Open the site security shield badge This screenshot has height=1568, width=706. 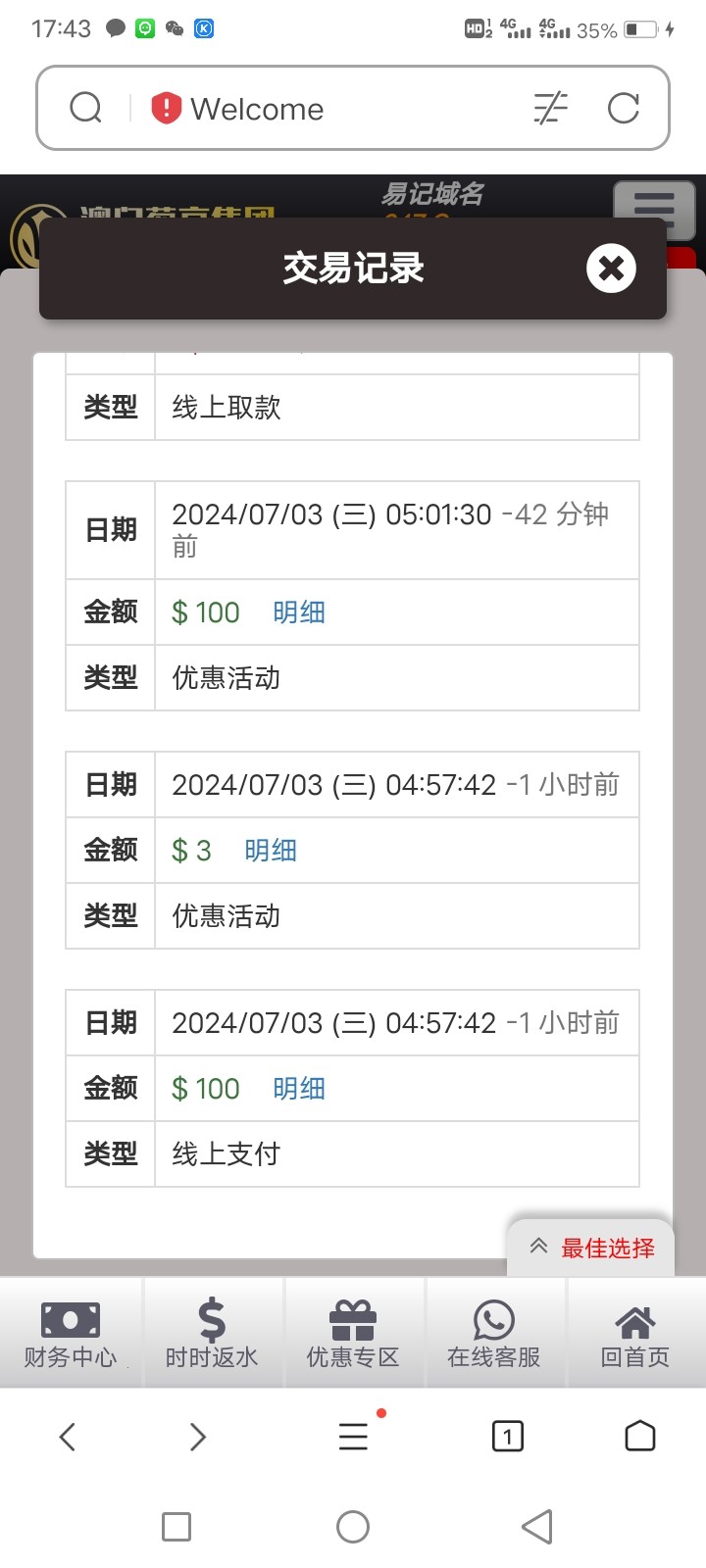point(165,108)
